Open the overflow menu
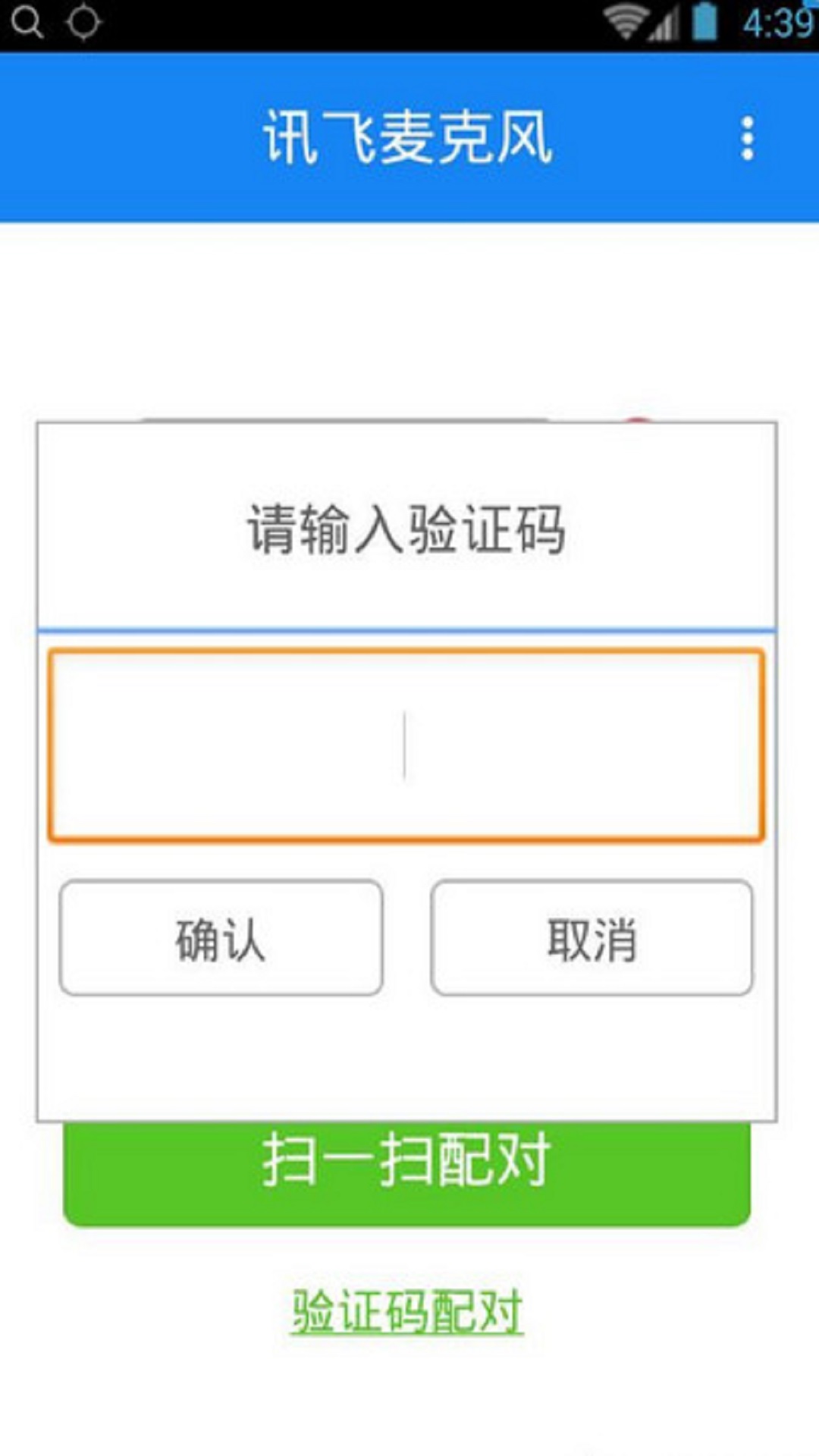 click(747, 138)
